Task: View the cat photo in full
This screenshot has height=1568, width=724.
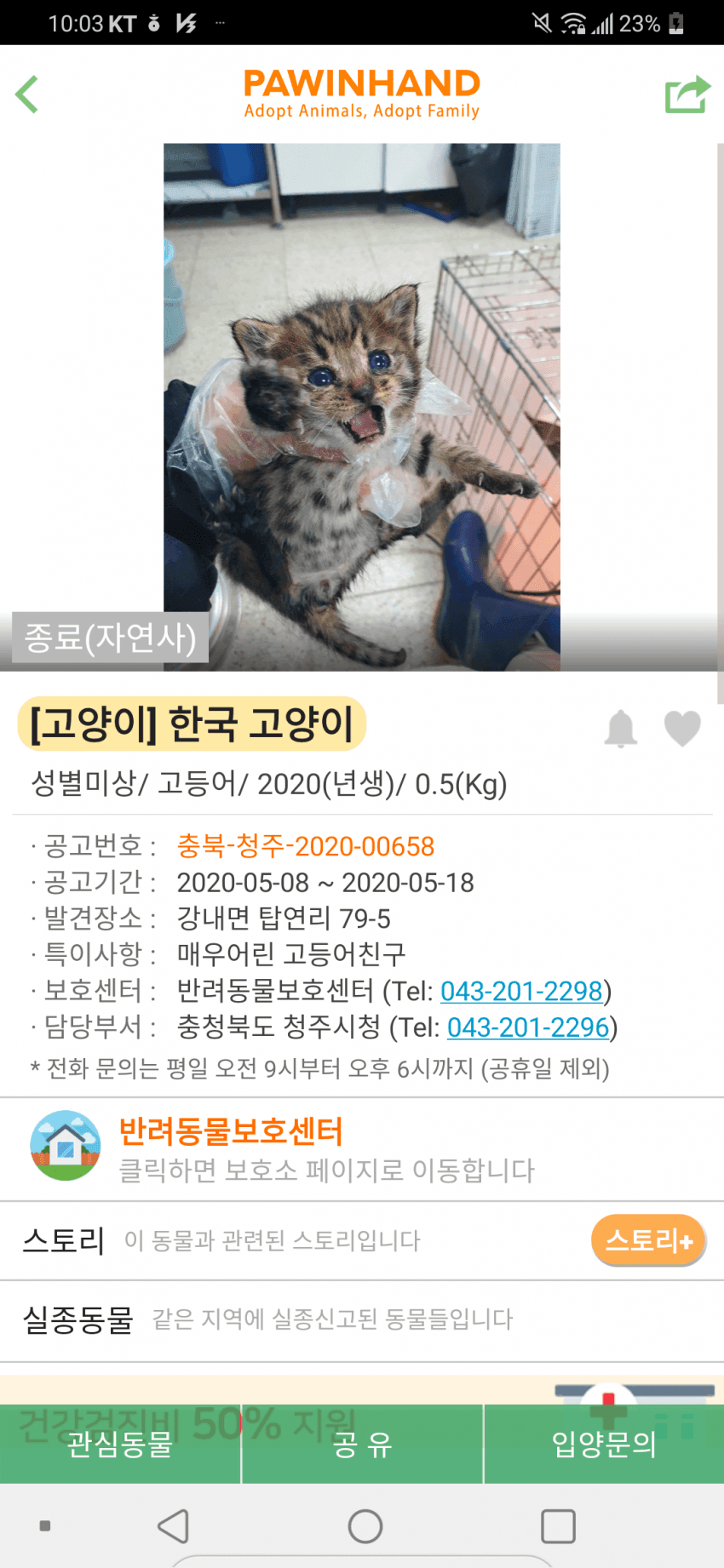Action: 362,407
